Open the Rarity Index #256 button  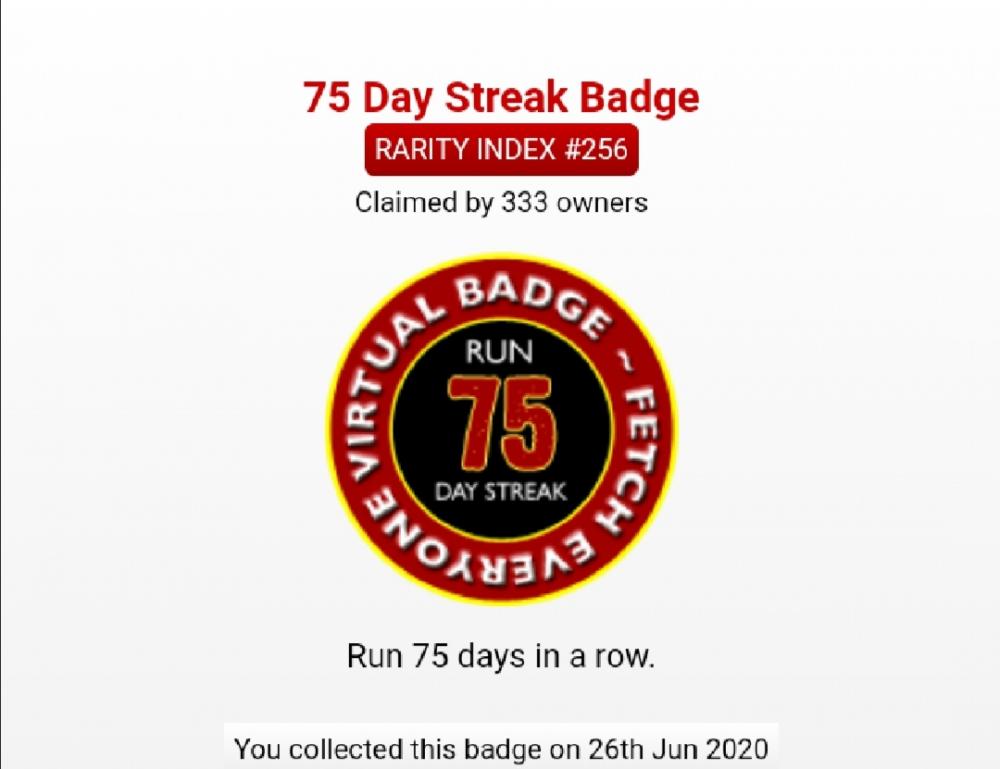pyautogui.click(x=501, y=150)
